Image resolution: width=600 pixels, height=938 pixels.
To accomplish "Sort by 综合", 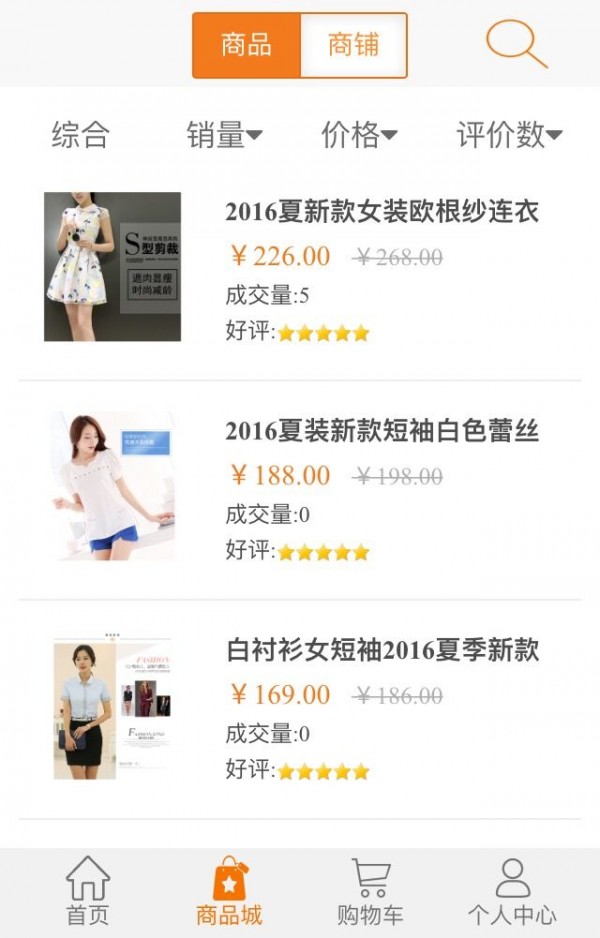I will point(80,134).
